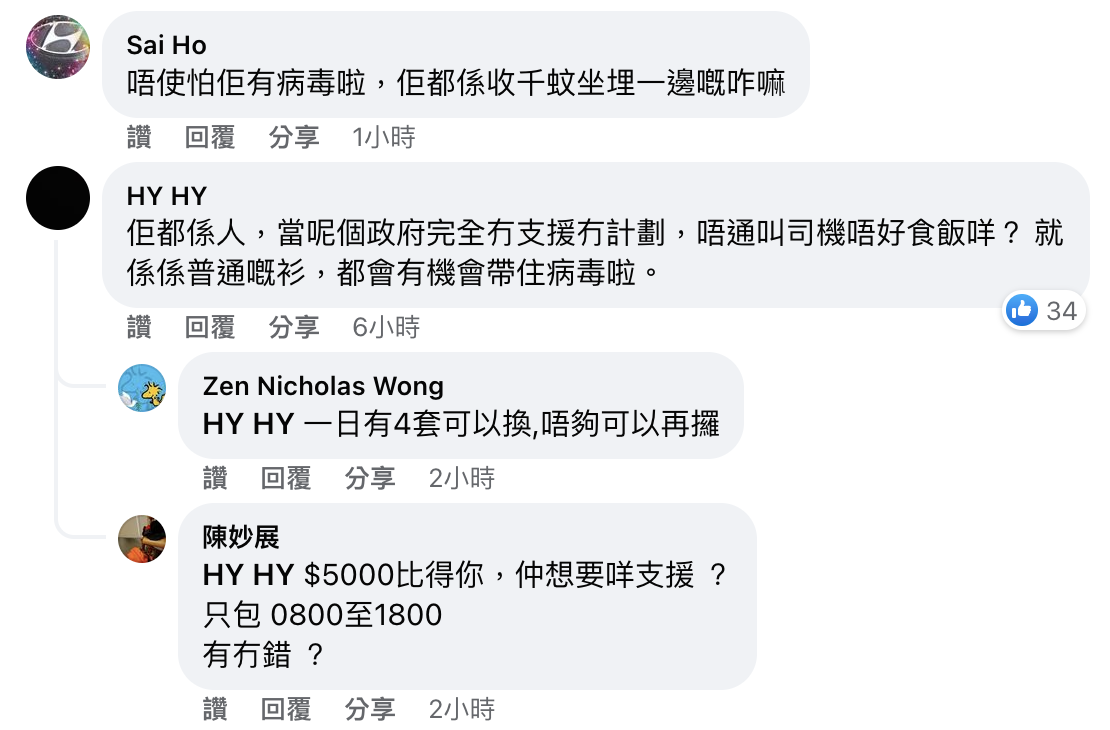
Task: View the 34 reactions on HY HY's comment
Action: click(1045, 311)
